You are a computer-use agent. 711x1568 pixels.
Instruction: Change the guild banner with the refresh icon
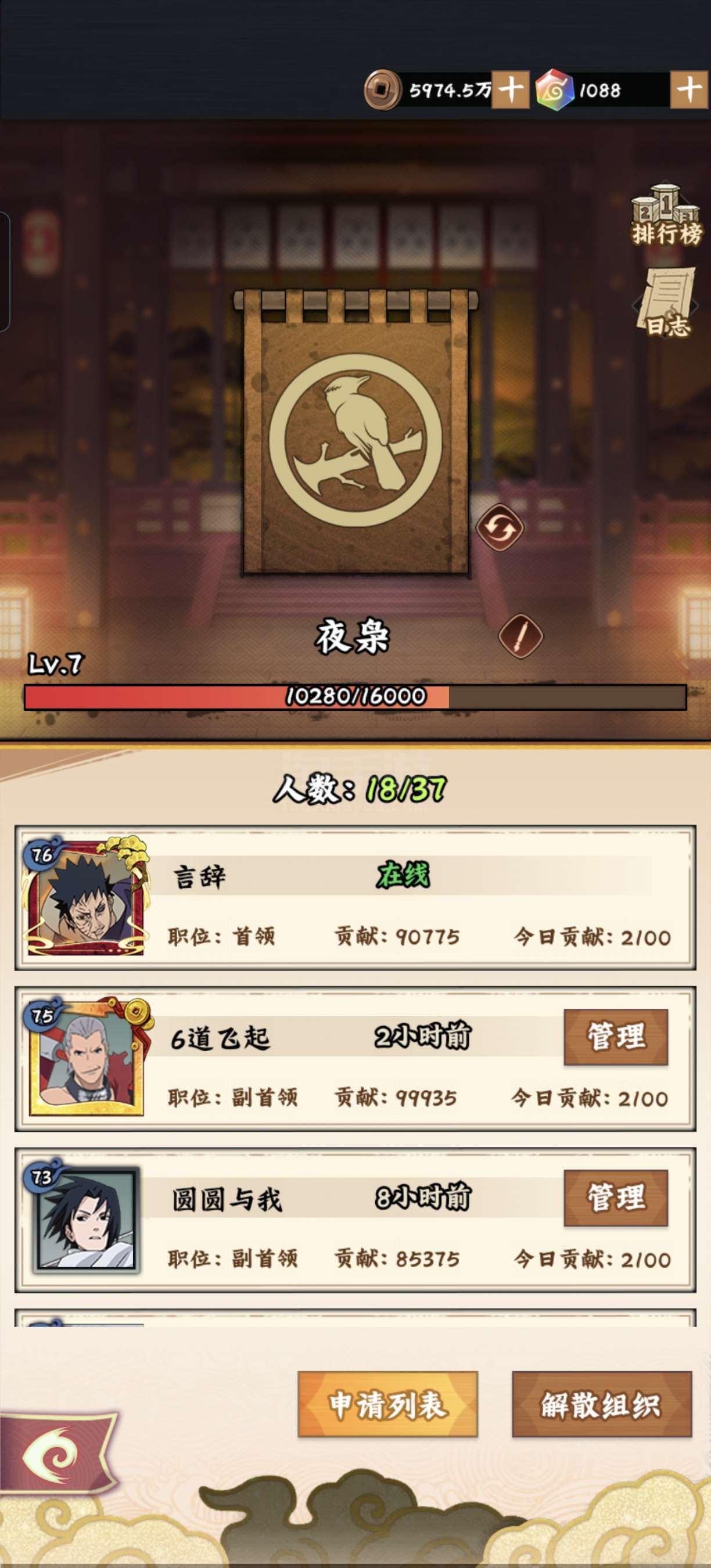[499, 527]
